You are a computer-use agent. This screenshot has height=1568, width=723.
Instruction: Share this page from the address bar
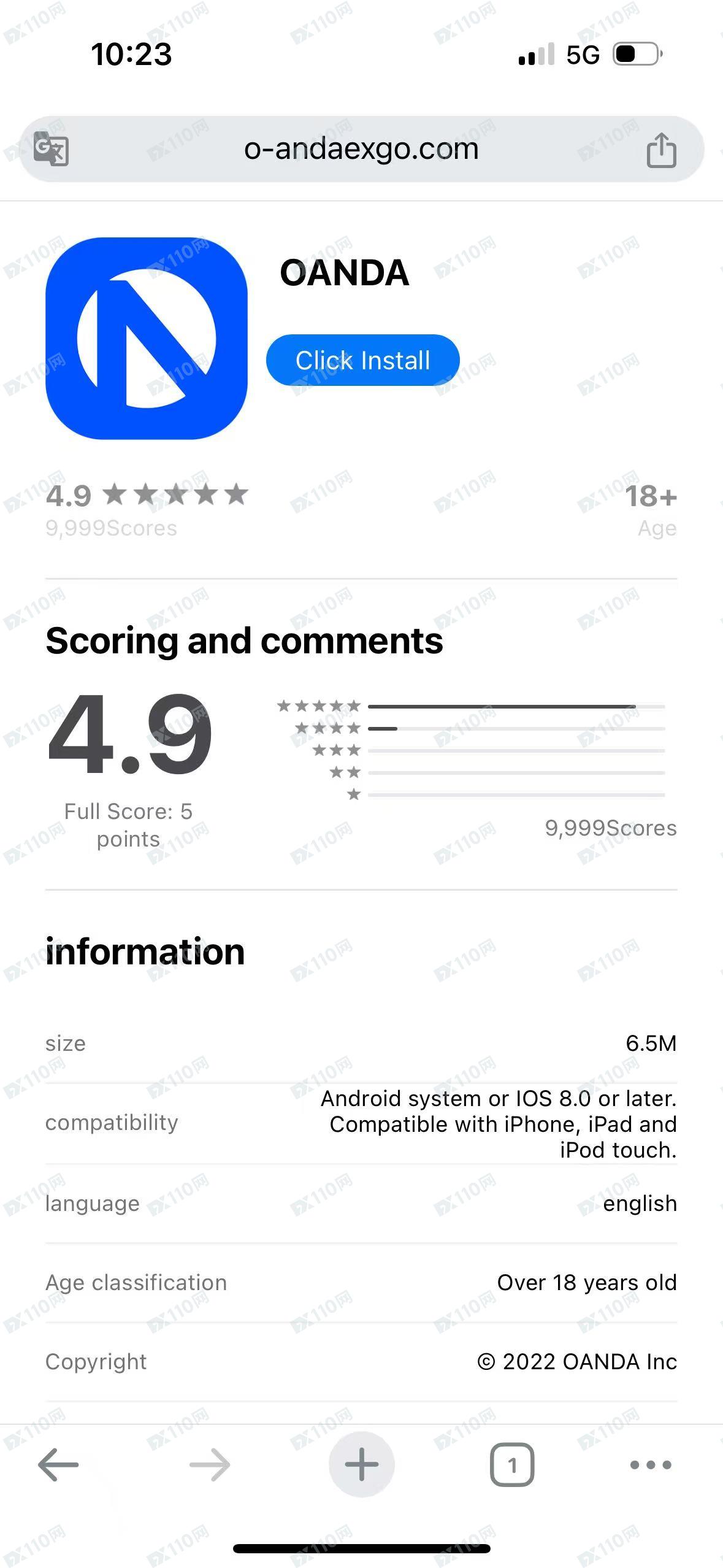click(x=661, y=150)
